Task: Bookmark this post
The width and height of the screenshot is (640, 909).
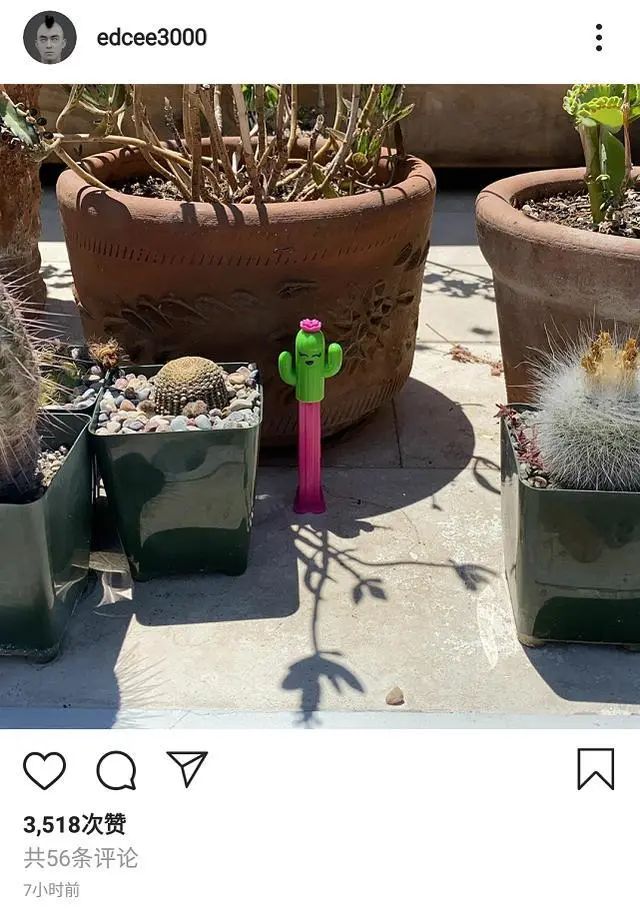Action: coord(595,769)
